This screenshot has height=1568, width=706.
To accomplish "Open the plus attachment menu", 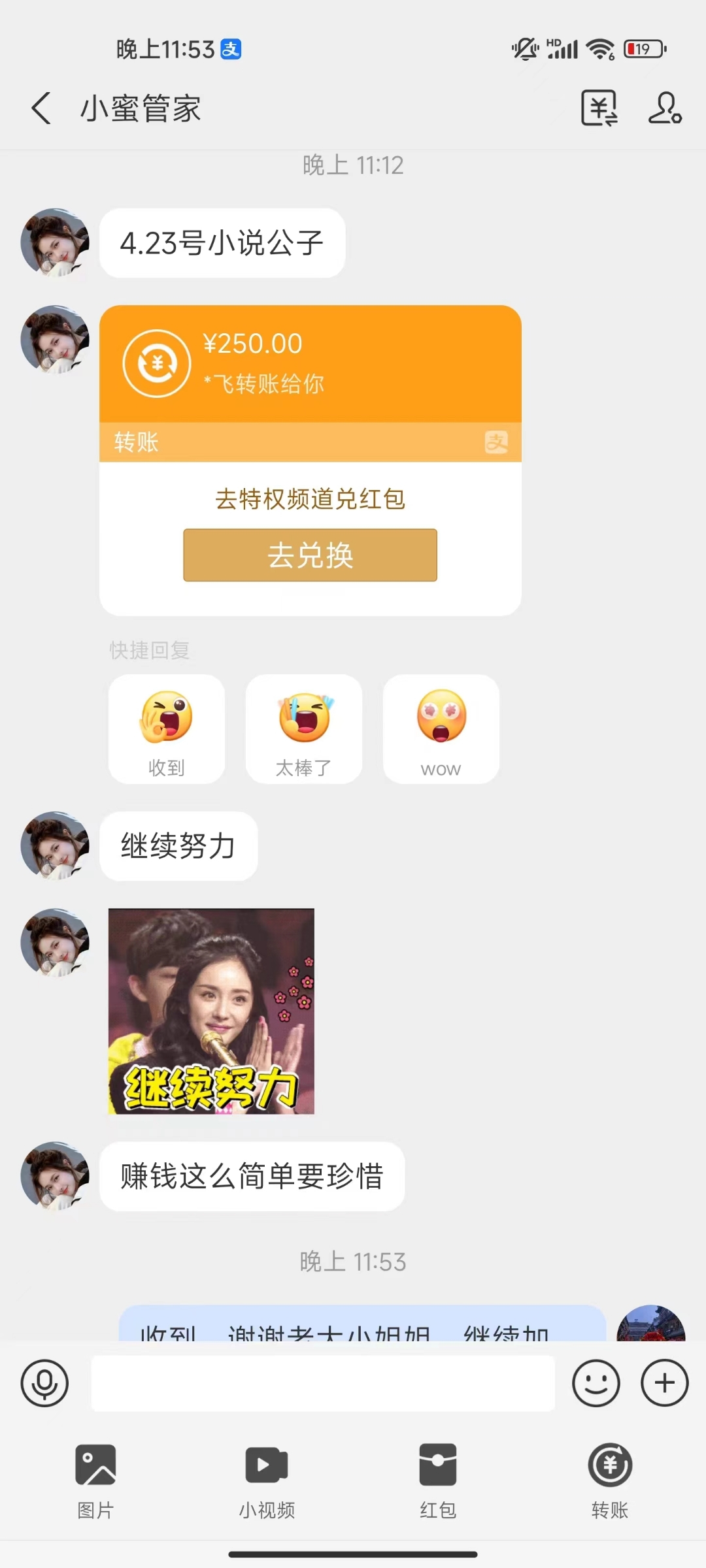I will point(664,1383).
